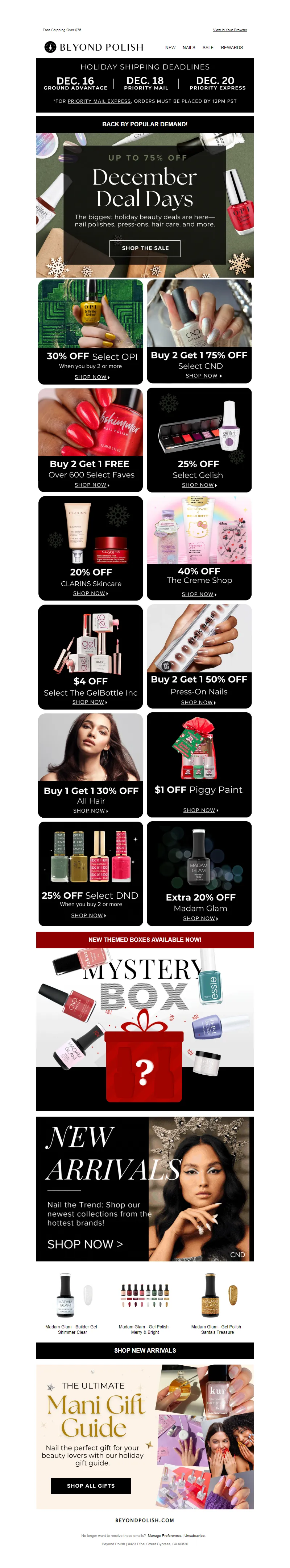The height and width of the screenshot is (1568, 290).
Task: Shop the $1 OFF Piggy Paint offer
Action: 200,810
